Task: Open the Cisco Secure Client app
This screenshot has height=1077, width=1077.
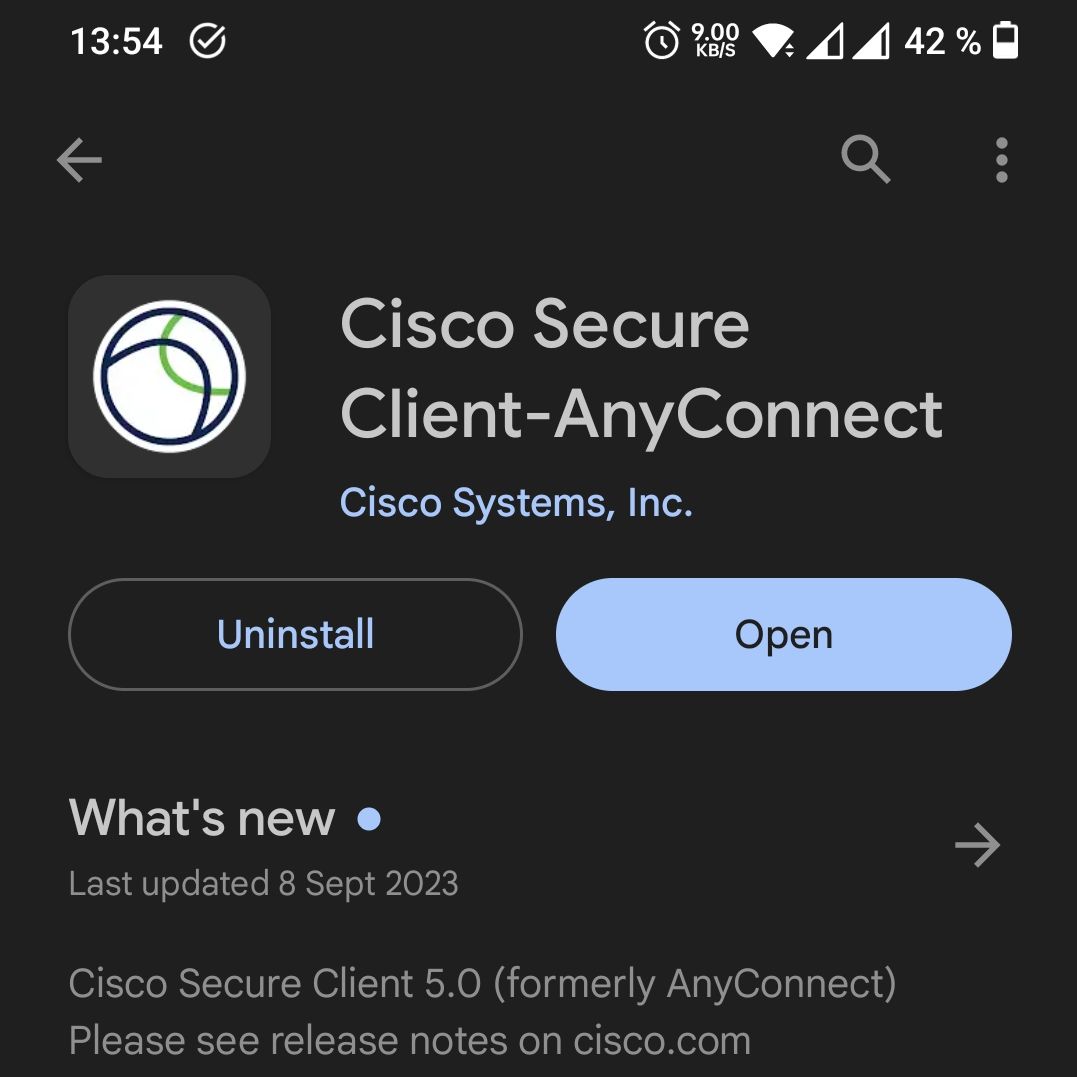Action: [783, 634]
